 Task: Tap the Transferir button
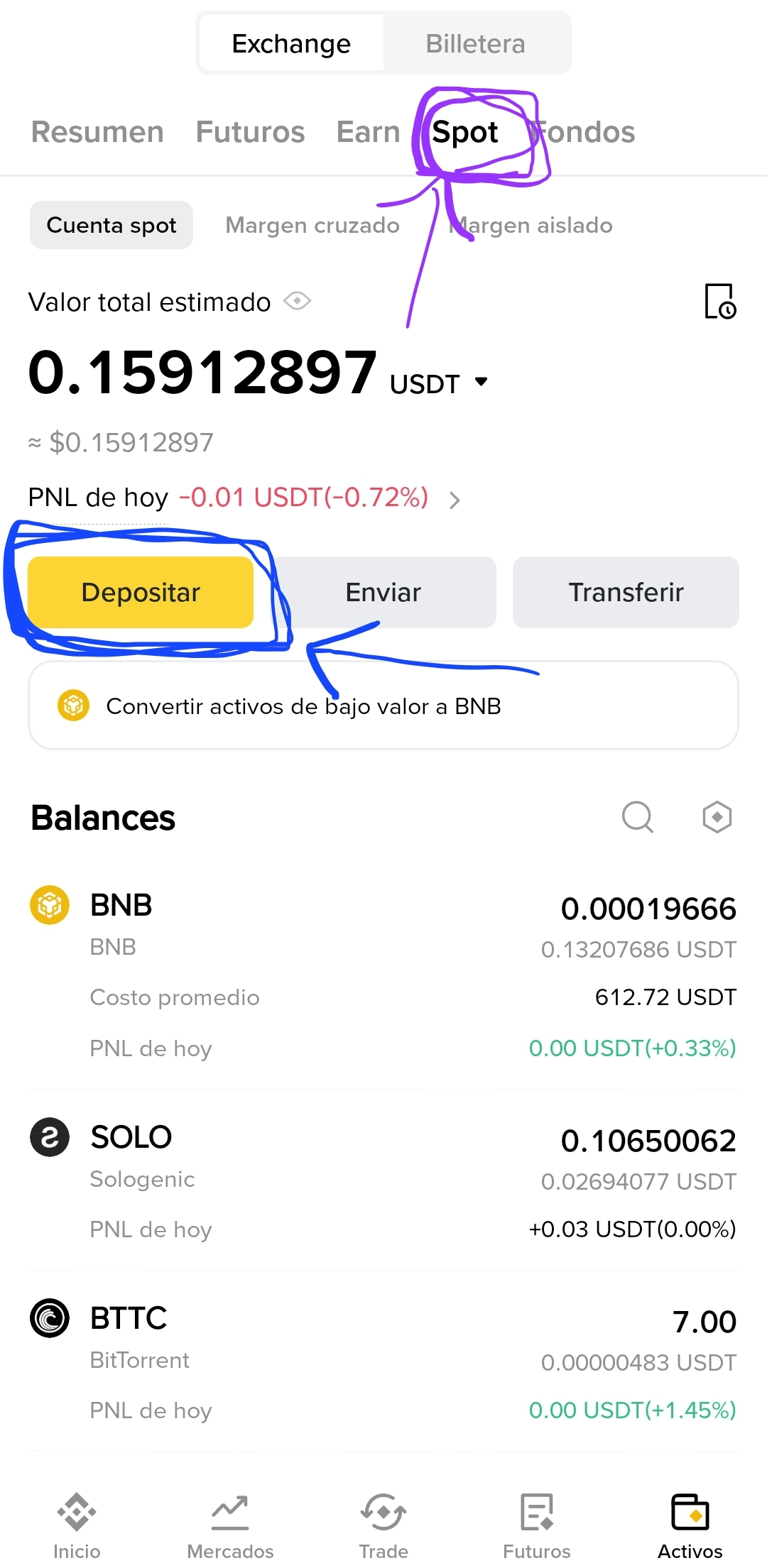[x=626, y=592]
